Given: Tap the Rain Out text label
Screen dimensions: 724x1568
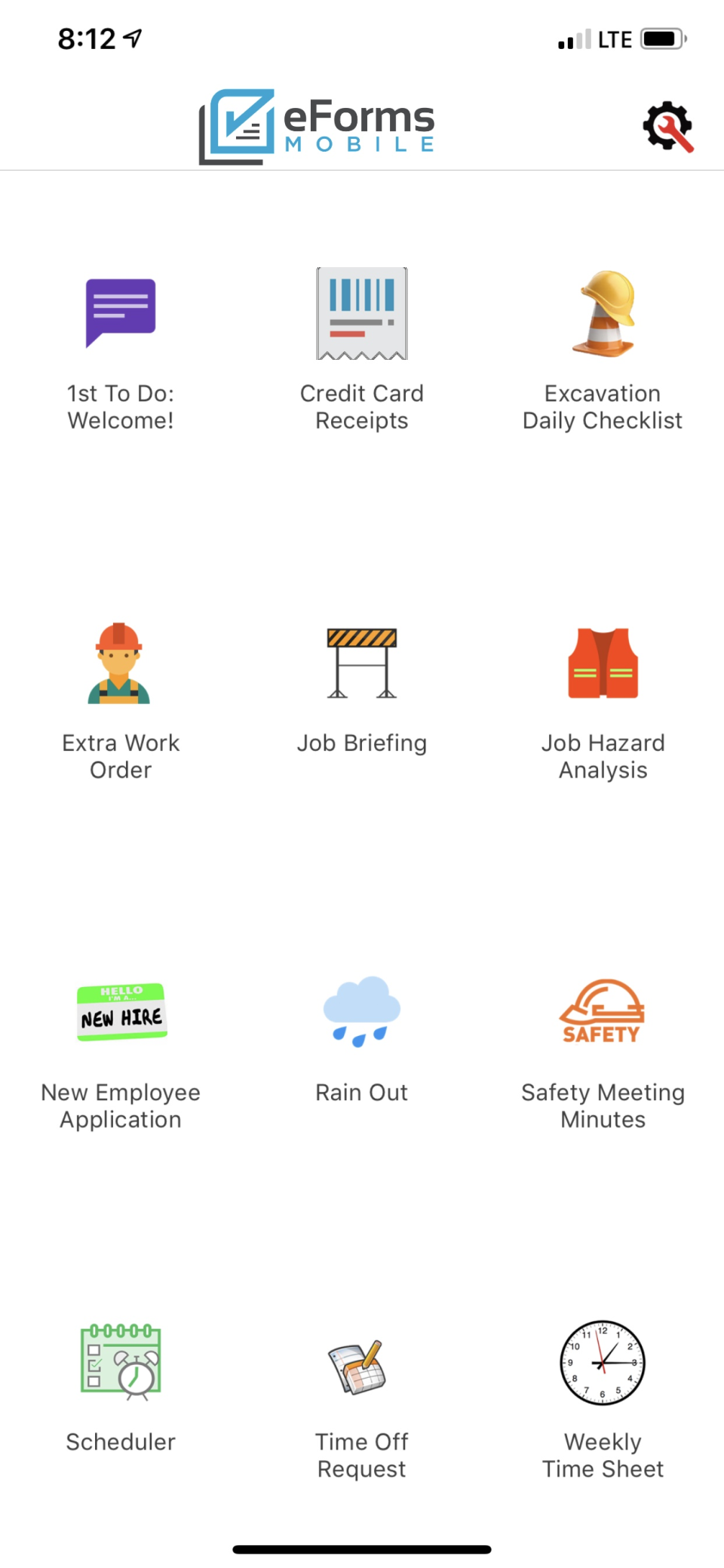Looking at the screenshot, I should (362, 1092).
